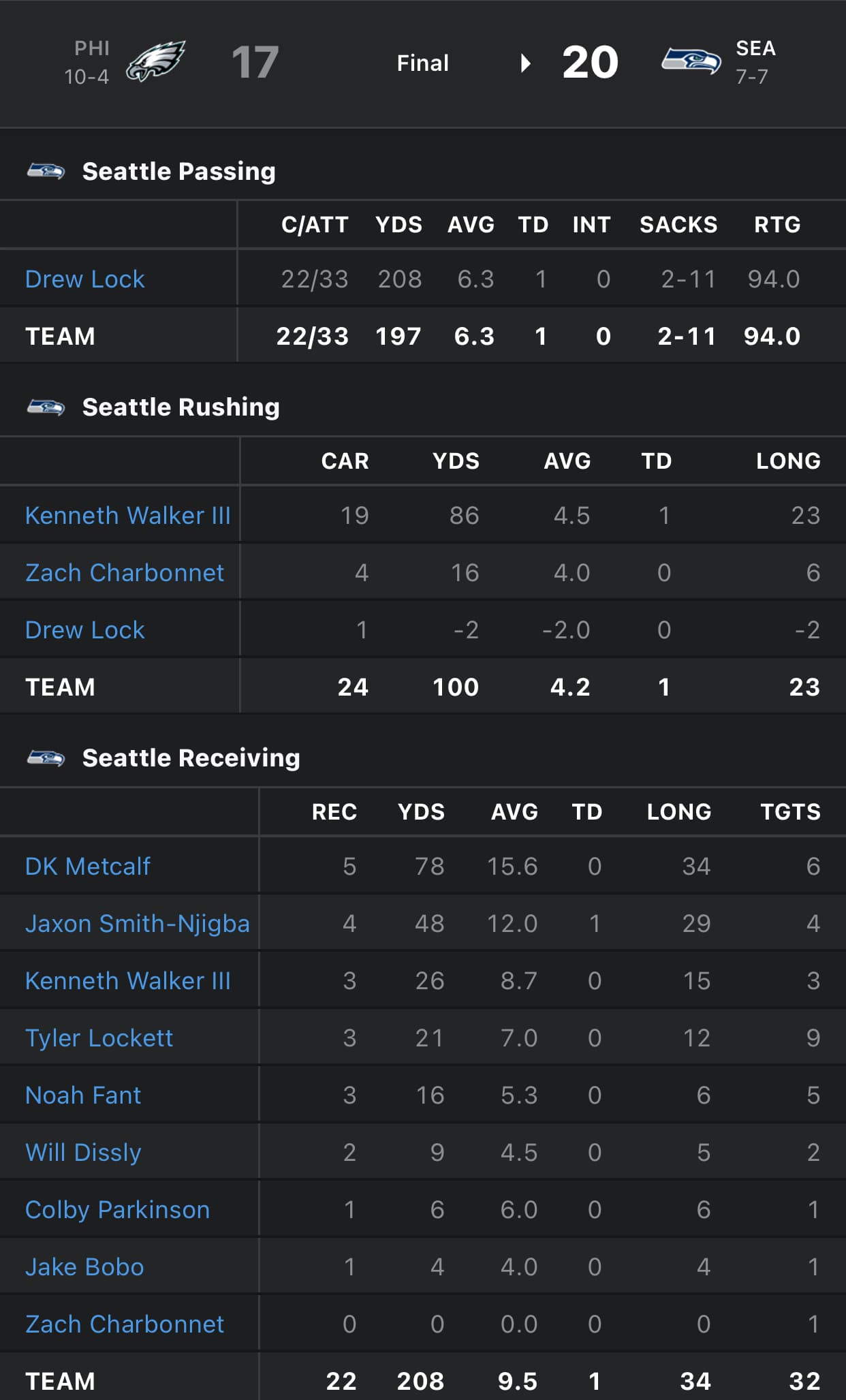Open the Eagles team page from the scoreboard
846x1400 pixels.
pyautogui.click(x=155, y=61)
